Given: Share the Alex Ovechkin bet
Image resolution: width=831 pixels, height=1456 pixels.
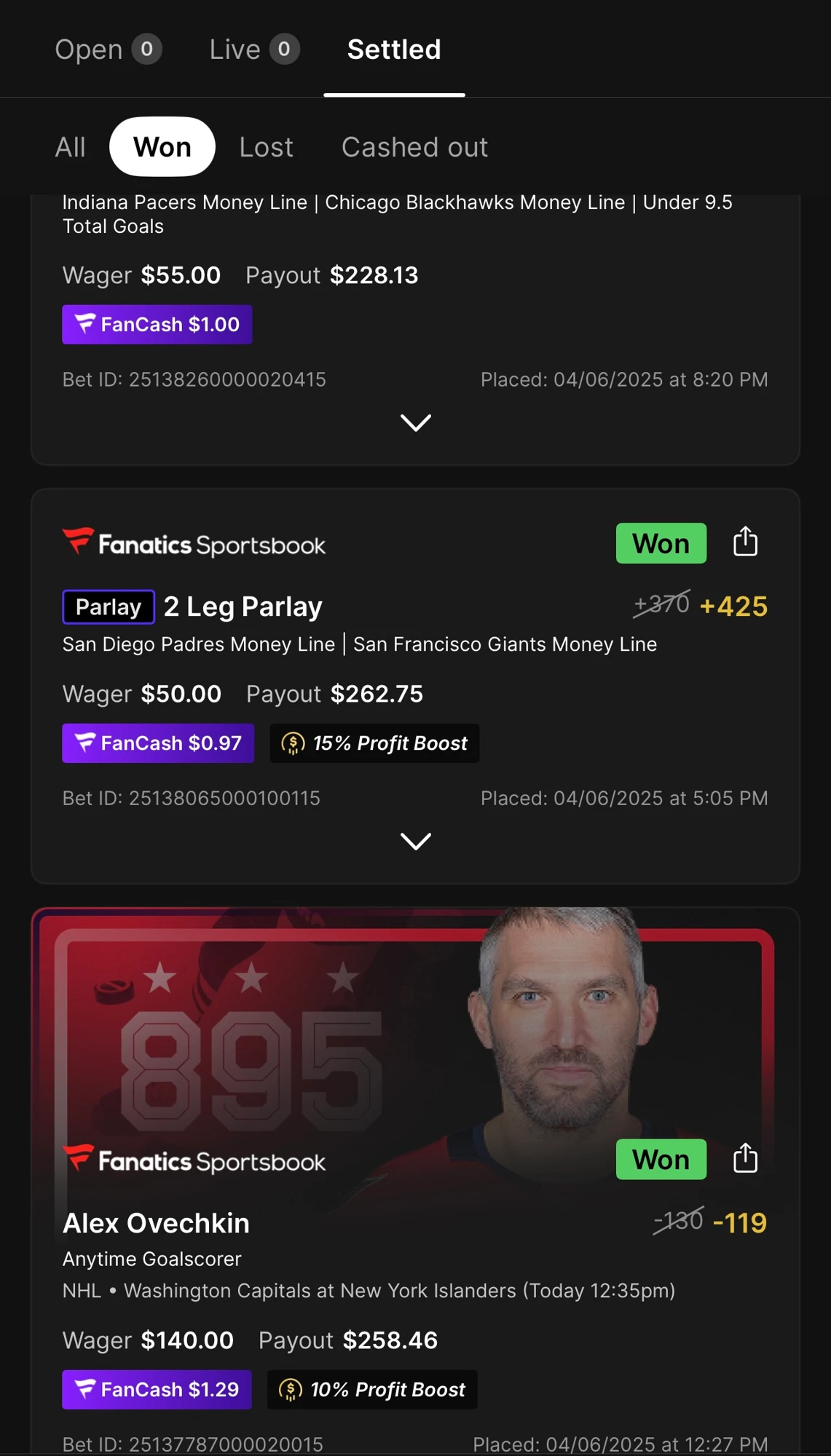Looking at the screenshot, I should [745, 1158].
